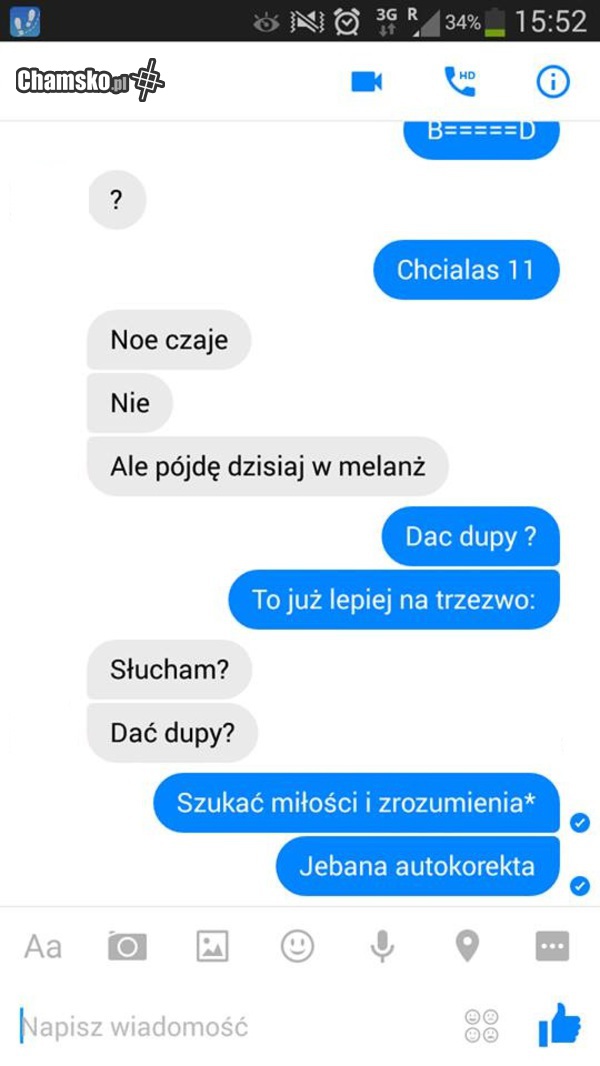Screen dimensions: 600x1066
Task: Record a voice message with microphone
Action: pos(382,946)
